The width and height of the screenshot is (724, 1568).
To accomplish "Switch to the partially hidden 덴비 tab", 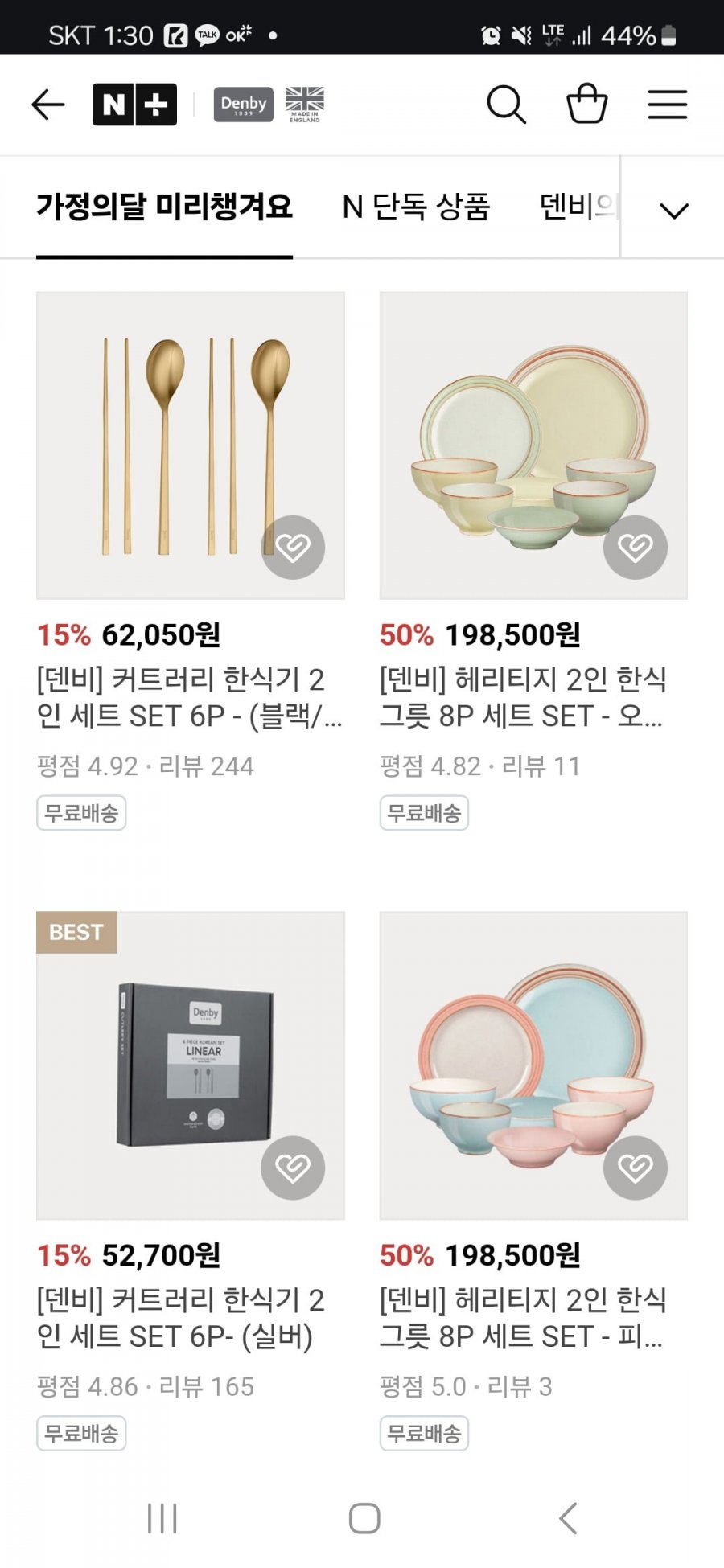I will pyautogui.click(x=578, y=207).
